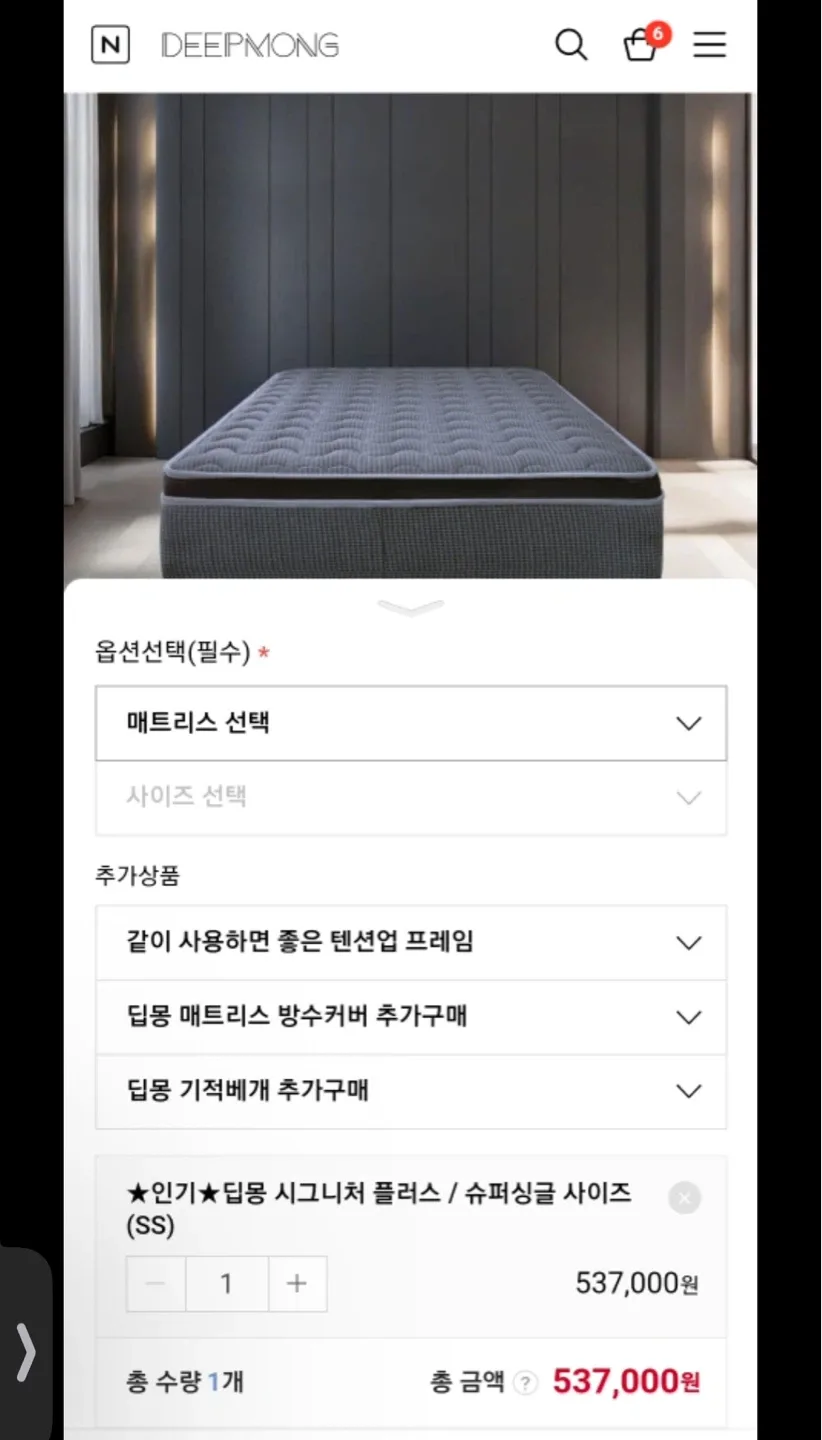Expand the 텐션업 프레임 add-on dropdown
822x1440 pixels.
point(410,942)
